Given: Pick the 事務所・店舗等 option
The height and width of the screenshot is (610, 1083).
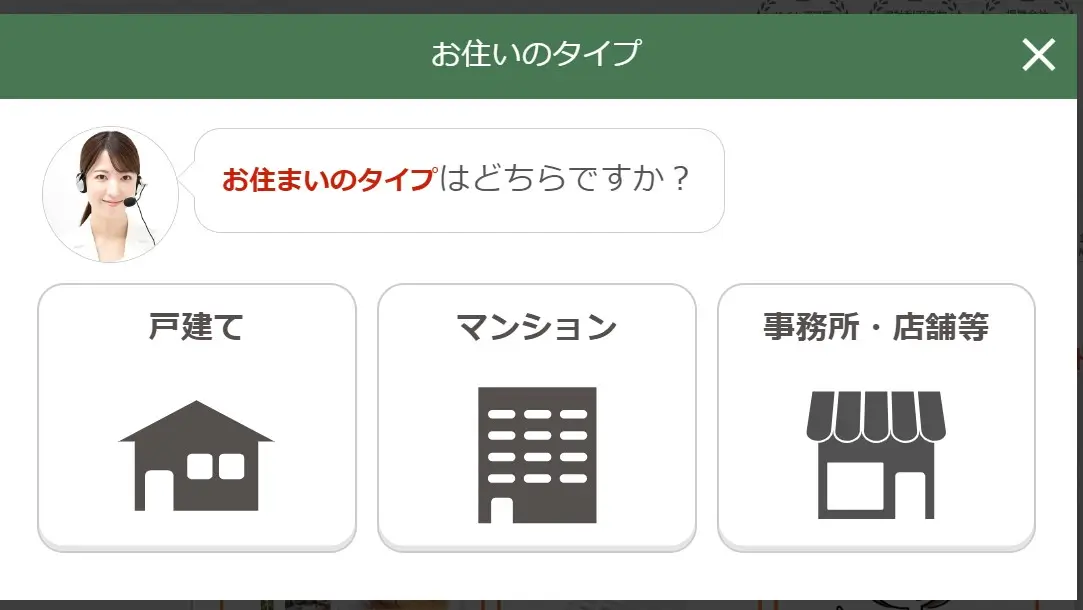Looking at the screenshot, I should point(876,416).
